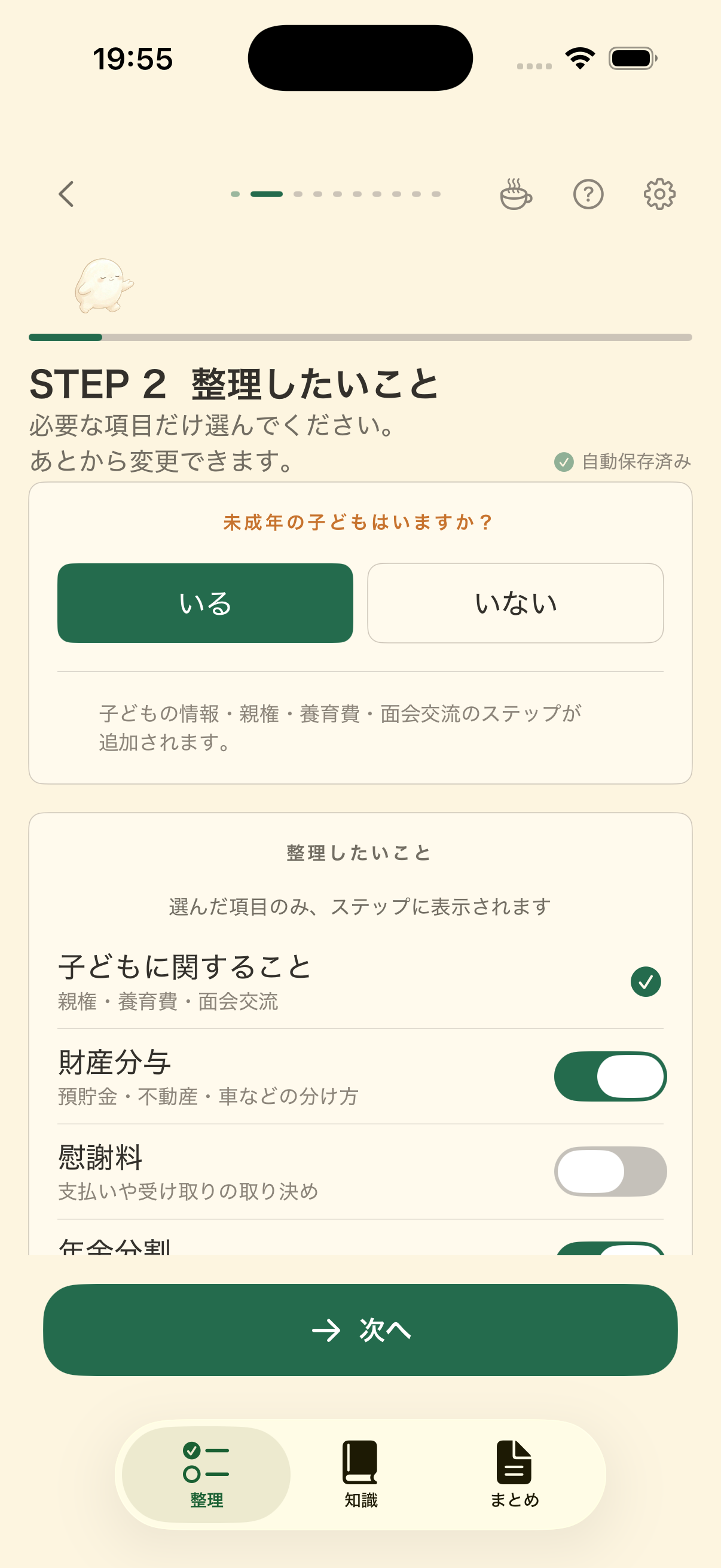
Task: Uncheck 子どもに関すること item
Action: pos(645,982)
